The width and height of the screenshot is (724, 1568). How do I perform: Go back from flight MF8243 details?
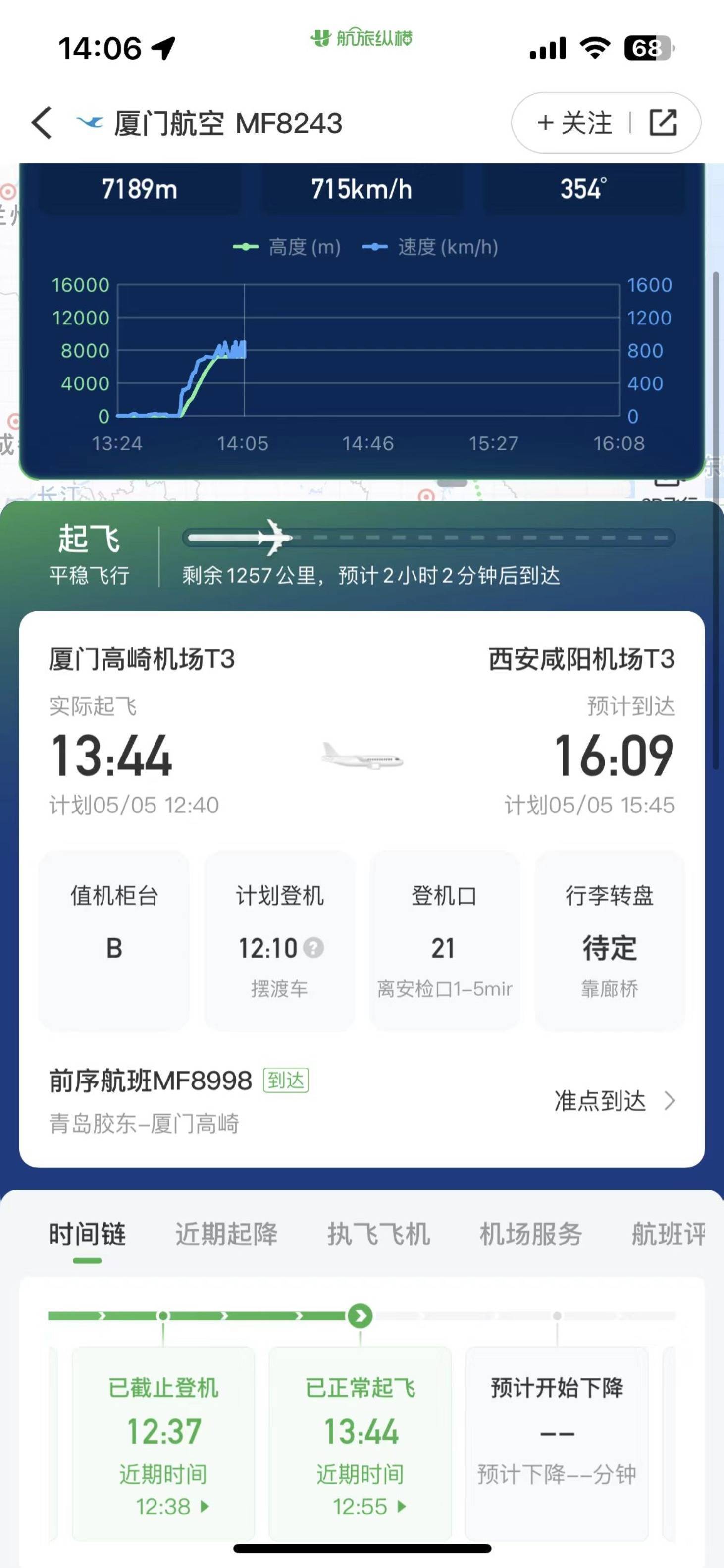(x=42, y=122)
